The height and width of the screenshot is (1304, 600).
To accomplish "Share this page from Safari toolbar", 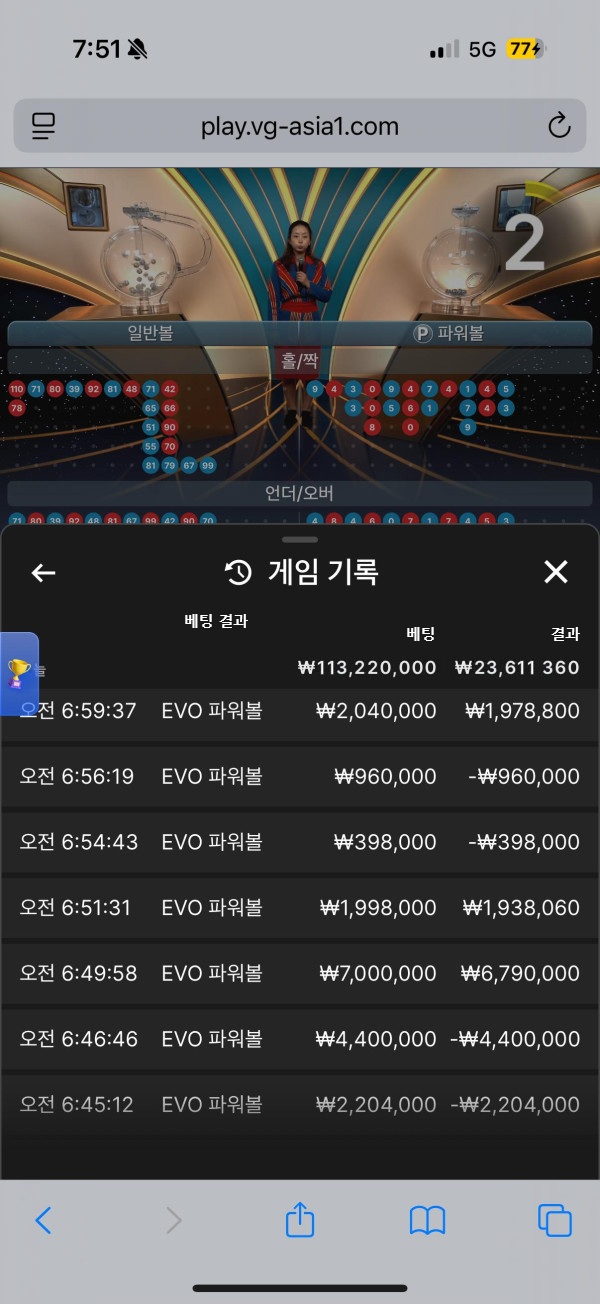I will (300, 1219).
